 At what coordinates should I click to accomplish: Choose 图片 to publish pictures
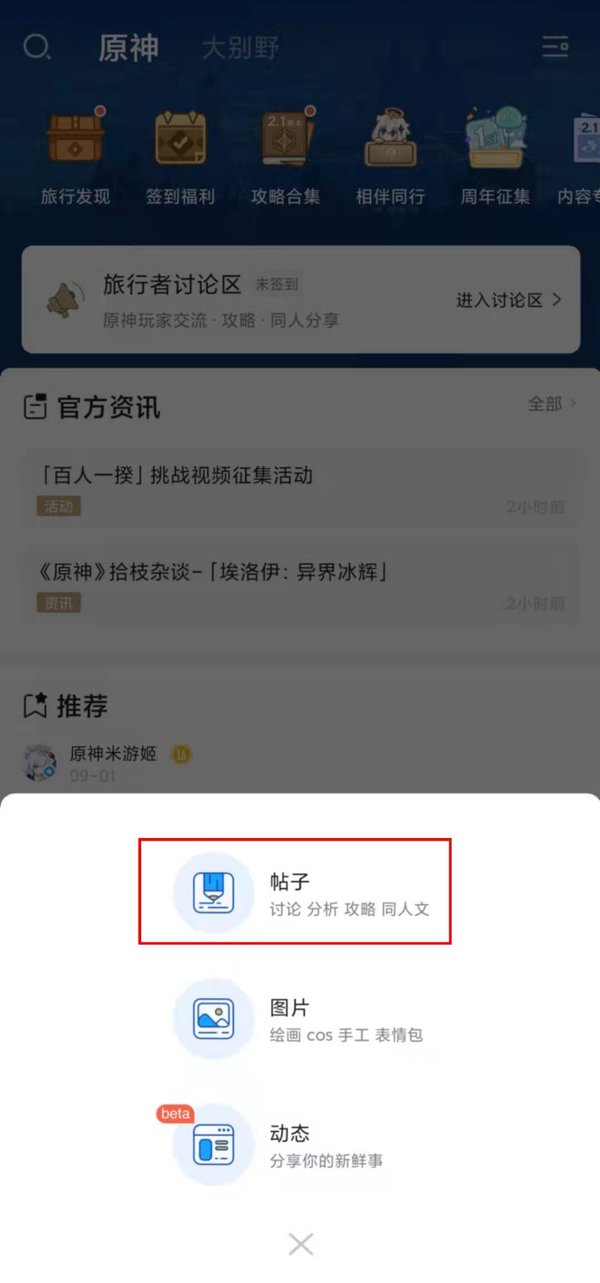tap(295, 1018)
